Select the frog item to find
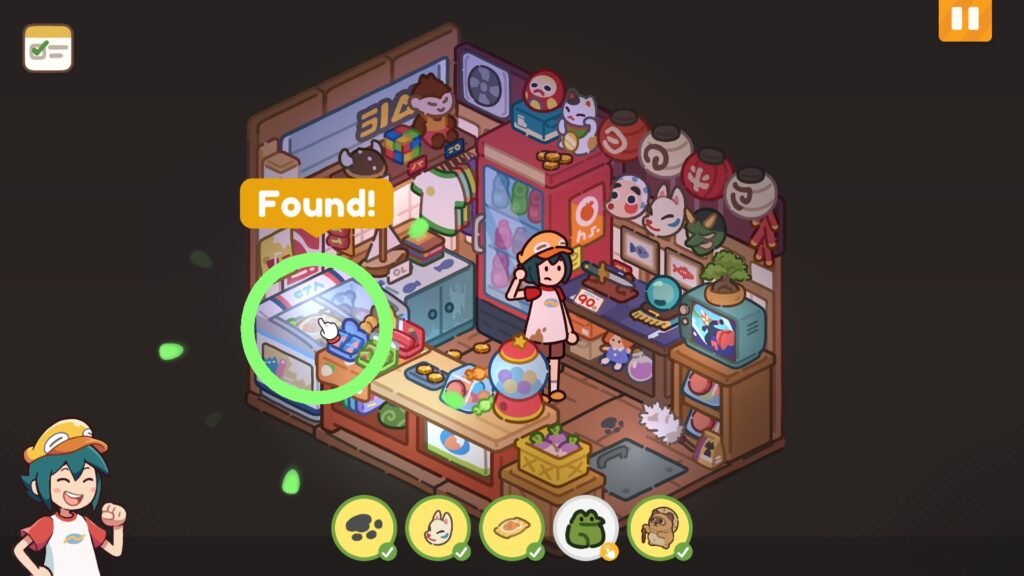This screenshot has width=1024, height=576. [x=585, y=528]
